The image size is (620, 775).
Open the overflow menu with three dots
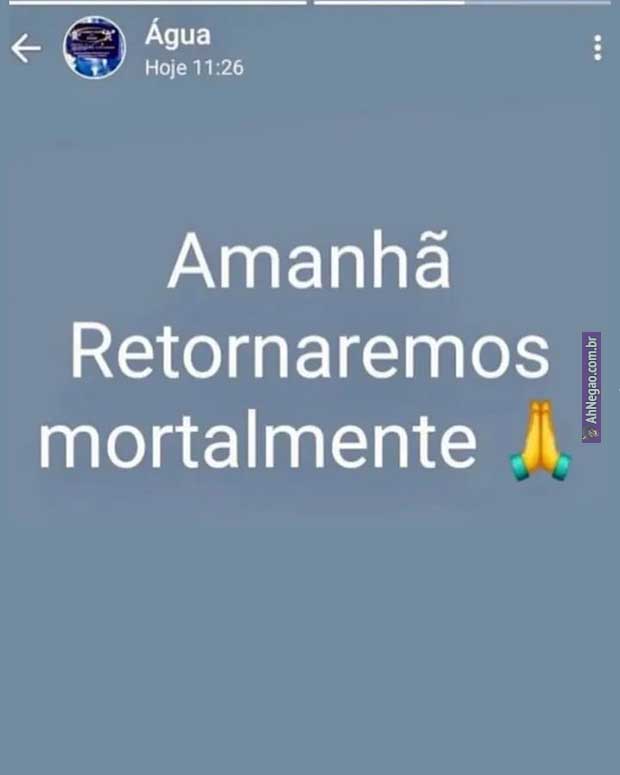pos(597,48)
